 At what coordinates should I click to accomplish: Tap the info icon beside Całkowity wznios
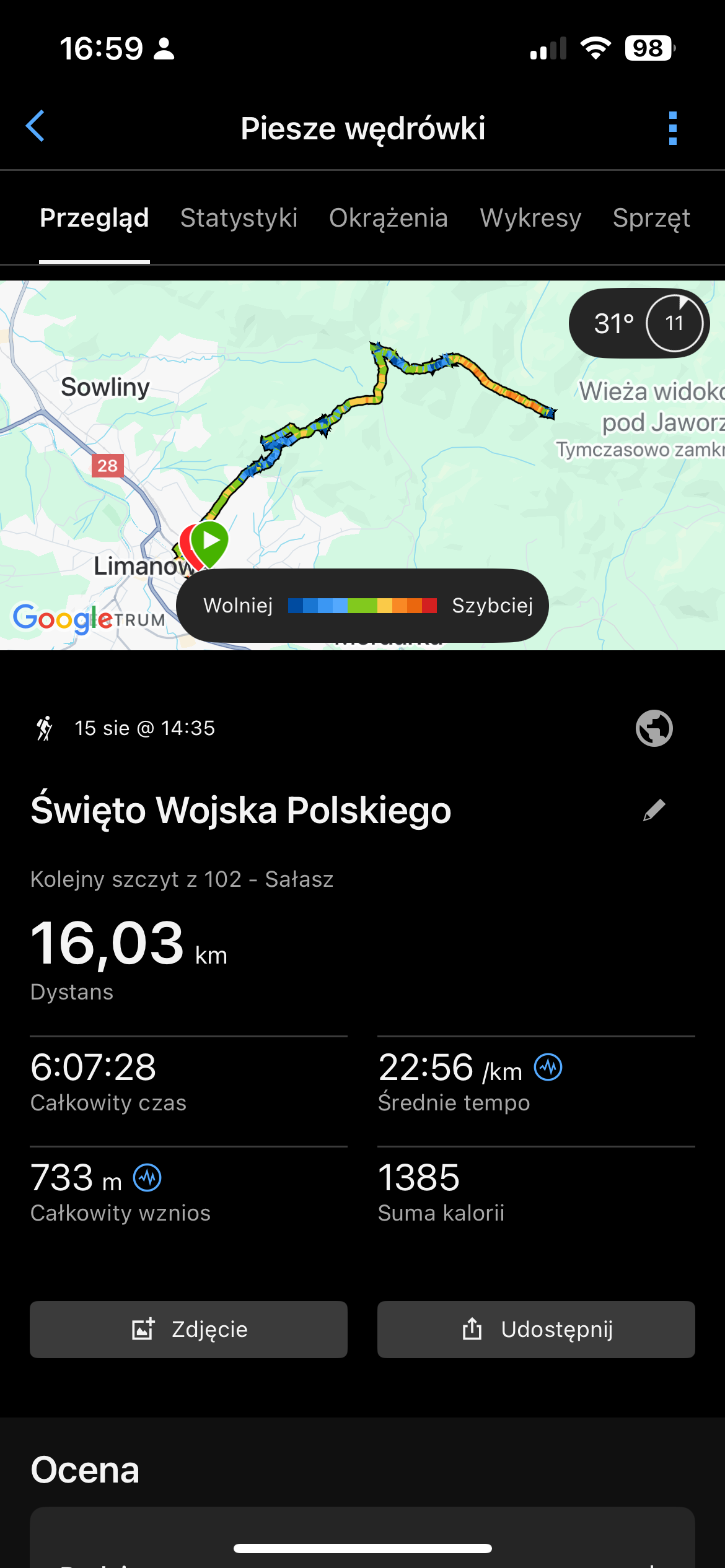pos(147,1177)
